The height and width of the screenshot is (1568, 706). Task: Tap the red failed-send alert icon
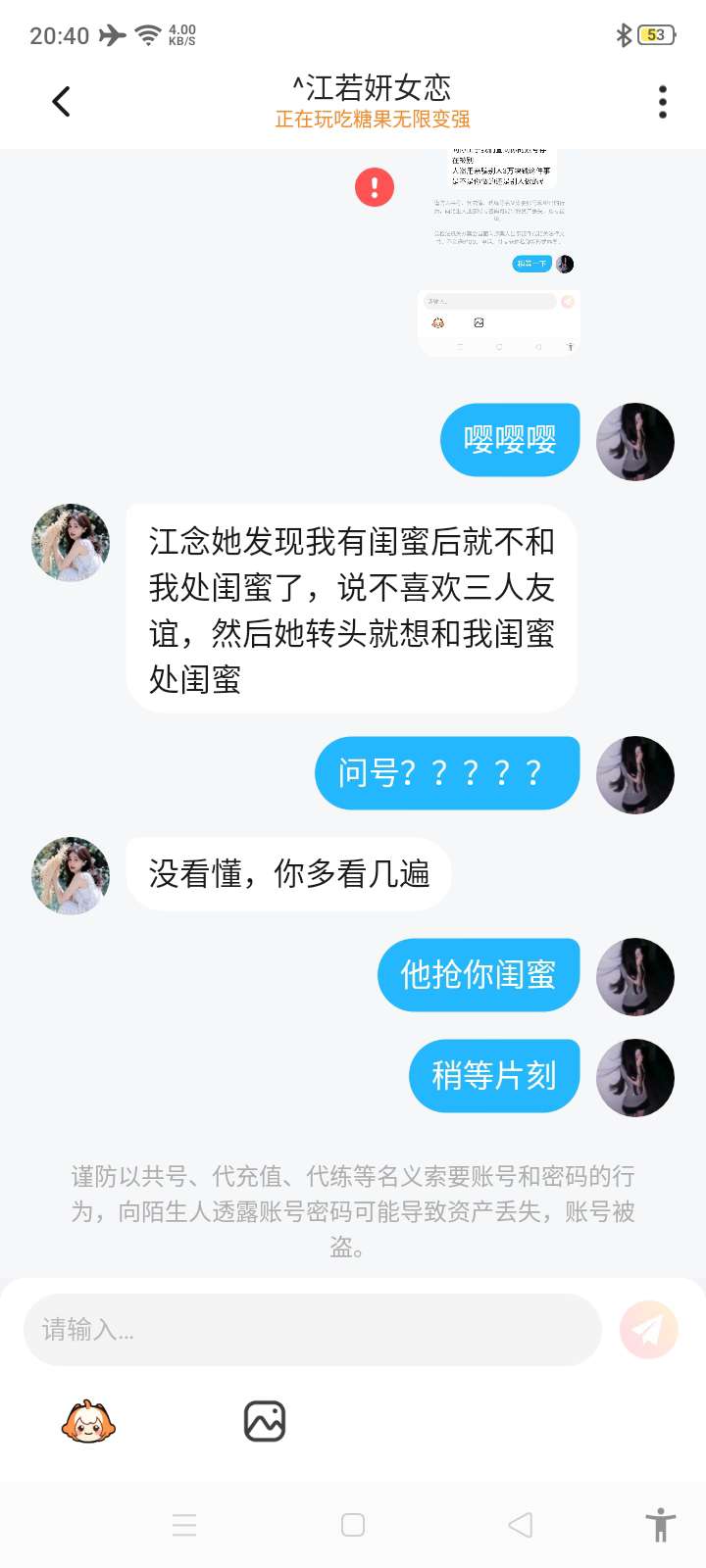tap(375, 186)
